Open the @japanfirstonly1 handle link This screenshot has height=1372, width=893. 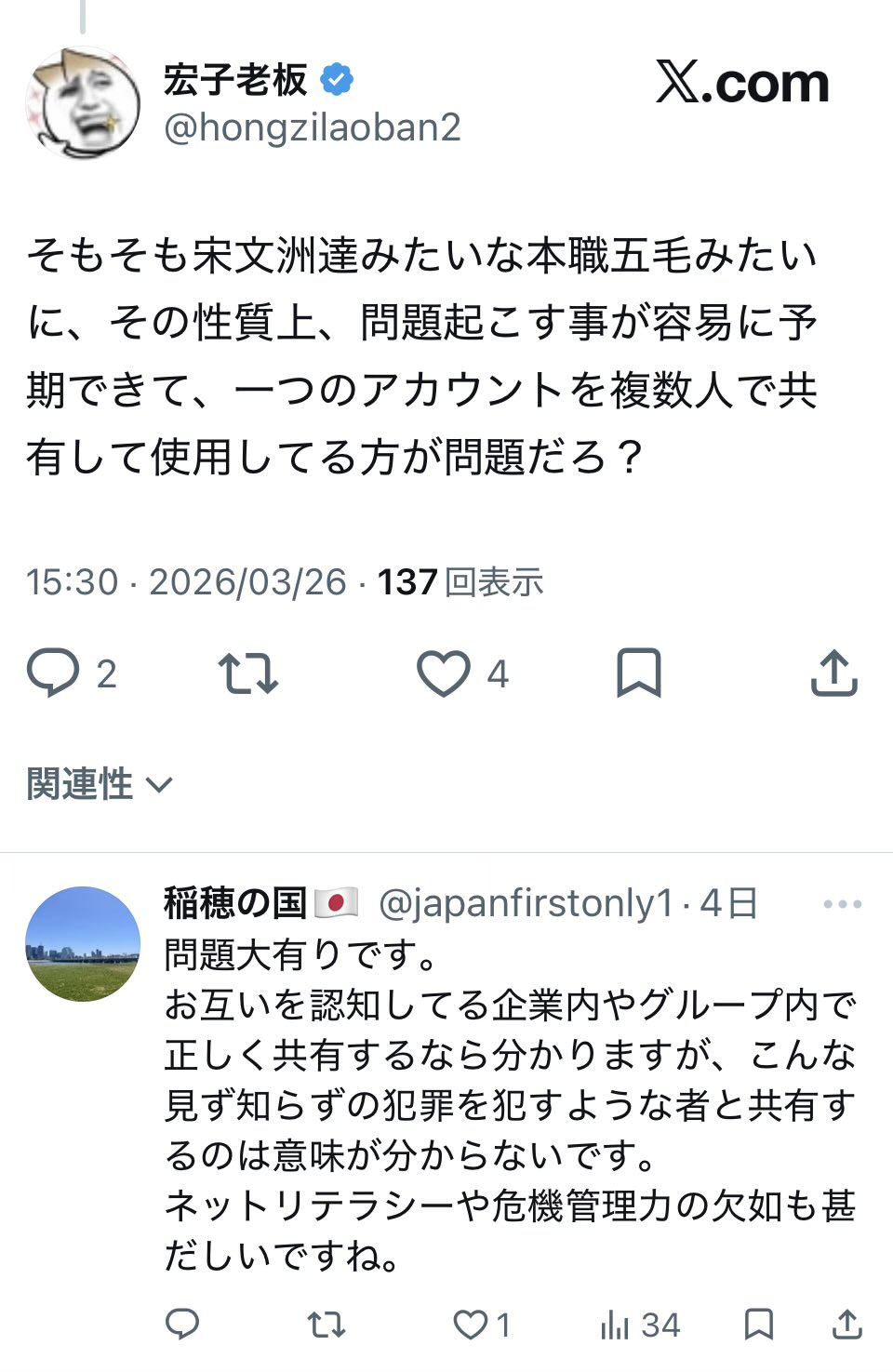526,903
